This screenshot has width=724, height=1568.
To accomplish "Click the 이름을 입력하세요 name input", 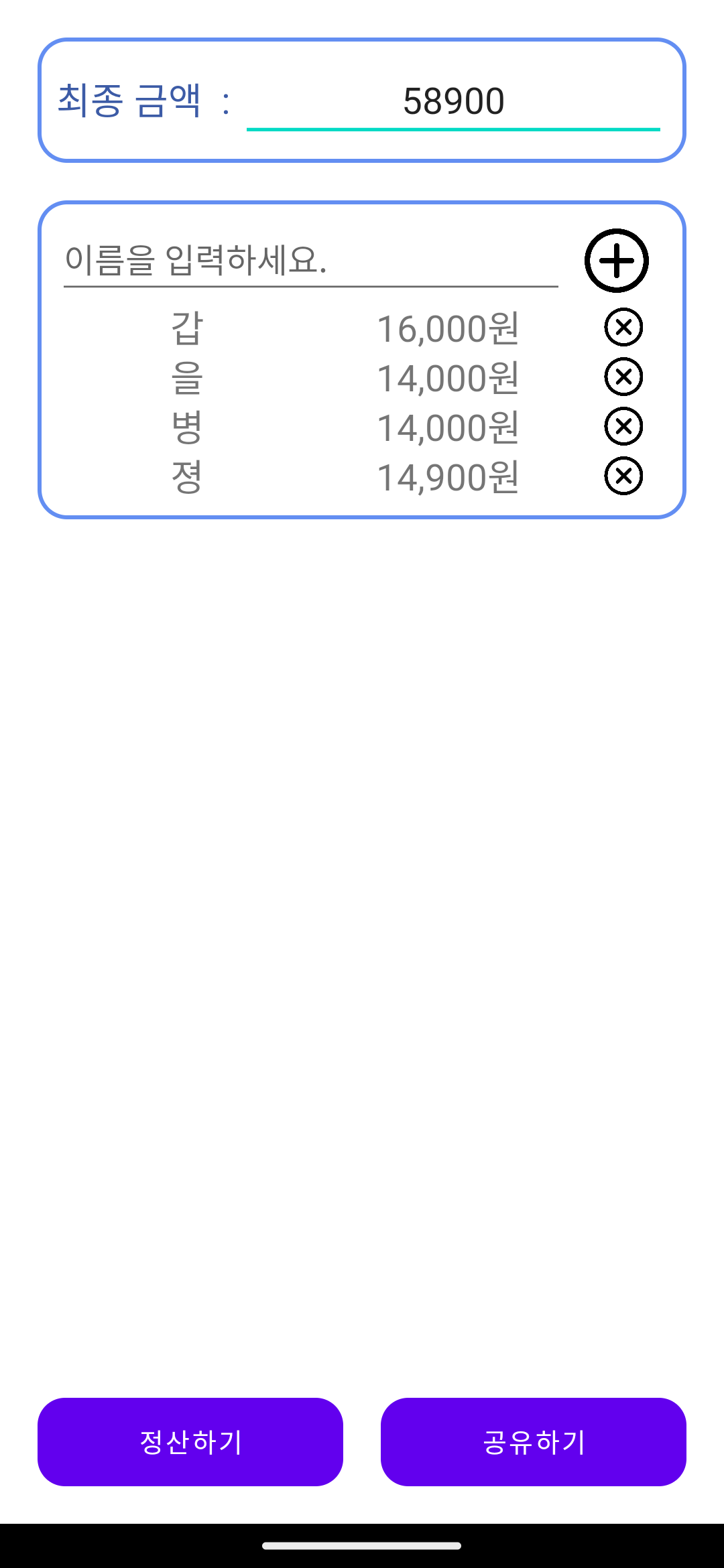I will 308,261.
